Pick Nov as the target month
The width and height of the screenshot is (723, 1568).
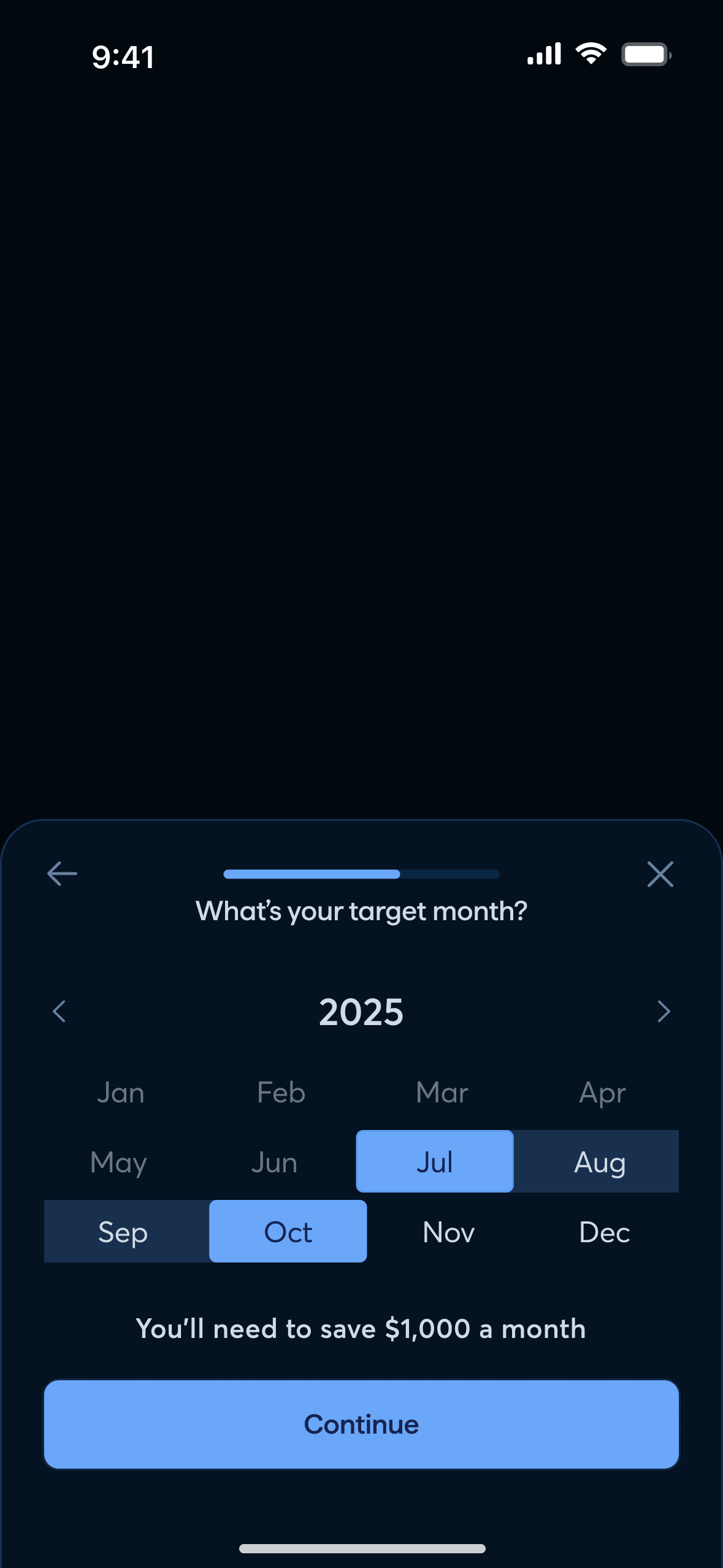click(448, 1231)
